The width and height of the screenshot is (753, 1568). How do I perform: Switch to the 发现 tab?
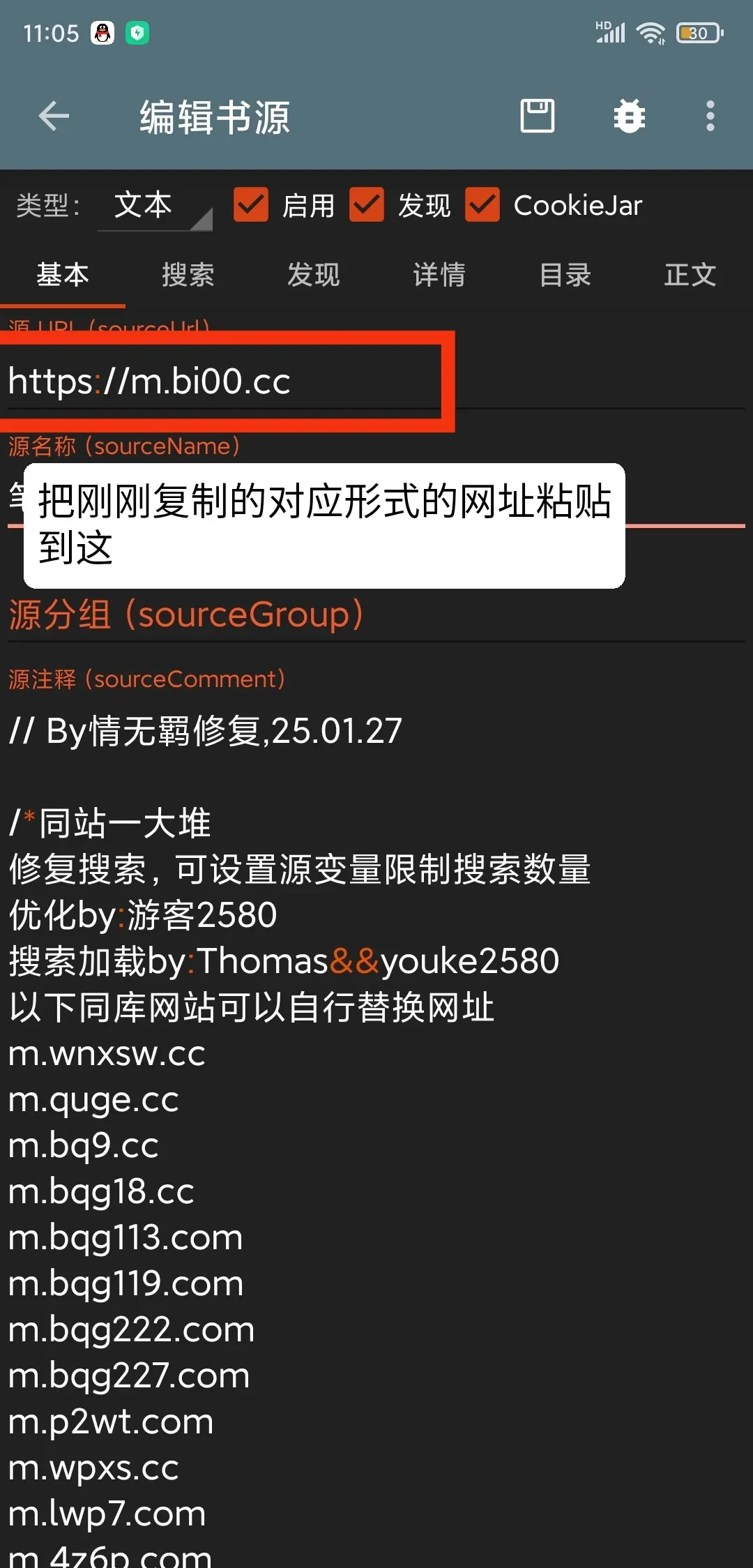pos(313,275)
